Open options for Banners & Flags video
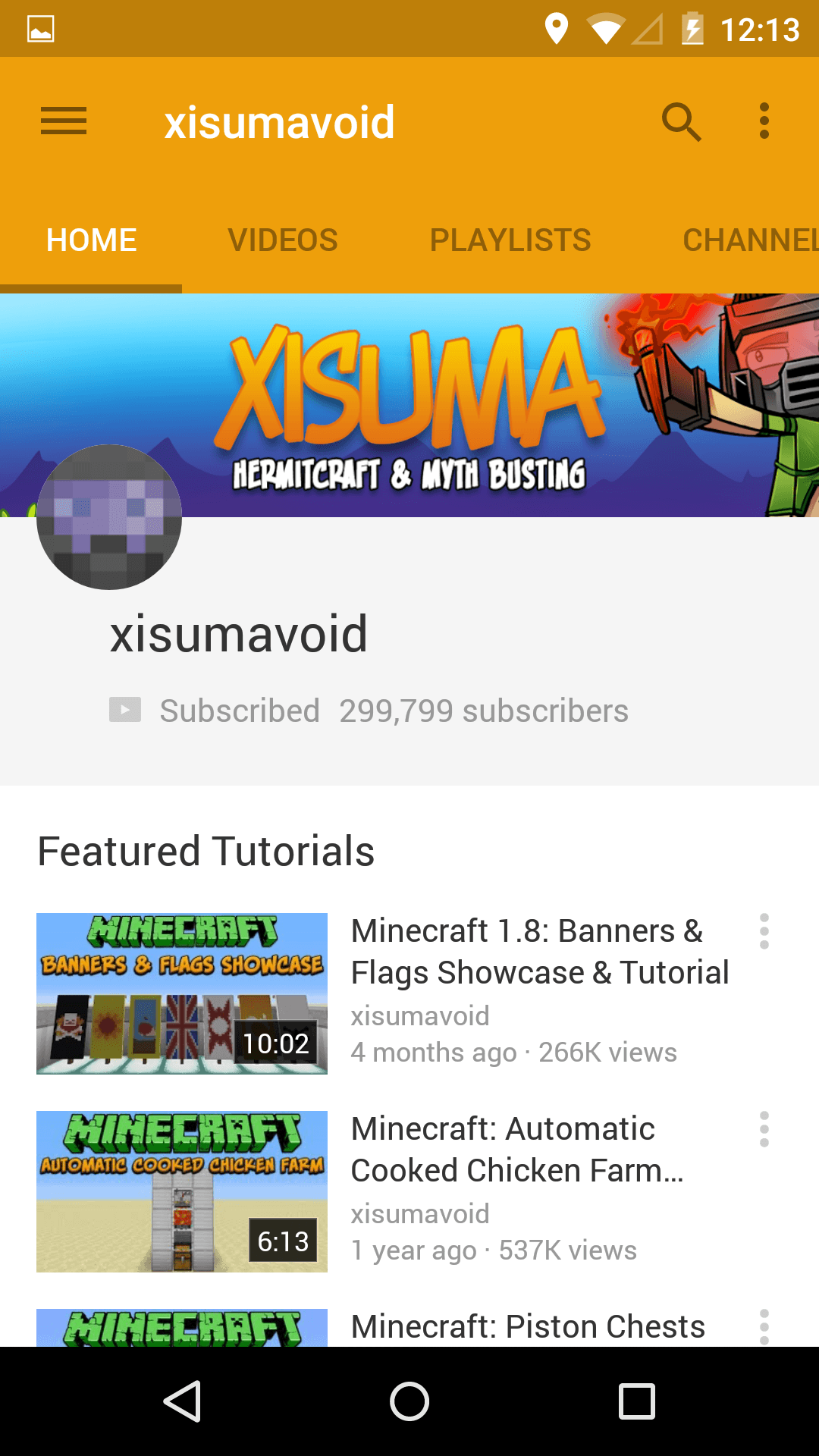Image resolution: width=819 pixels, height=1456 pixels. pyautogui.click(x=764, y=931)
